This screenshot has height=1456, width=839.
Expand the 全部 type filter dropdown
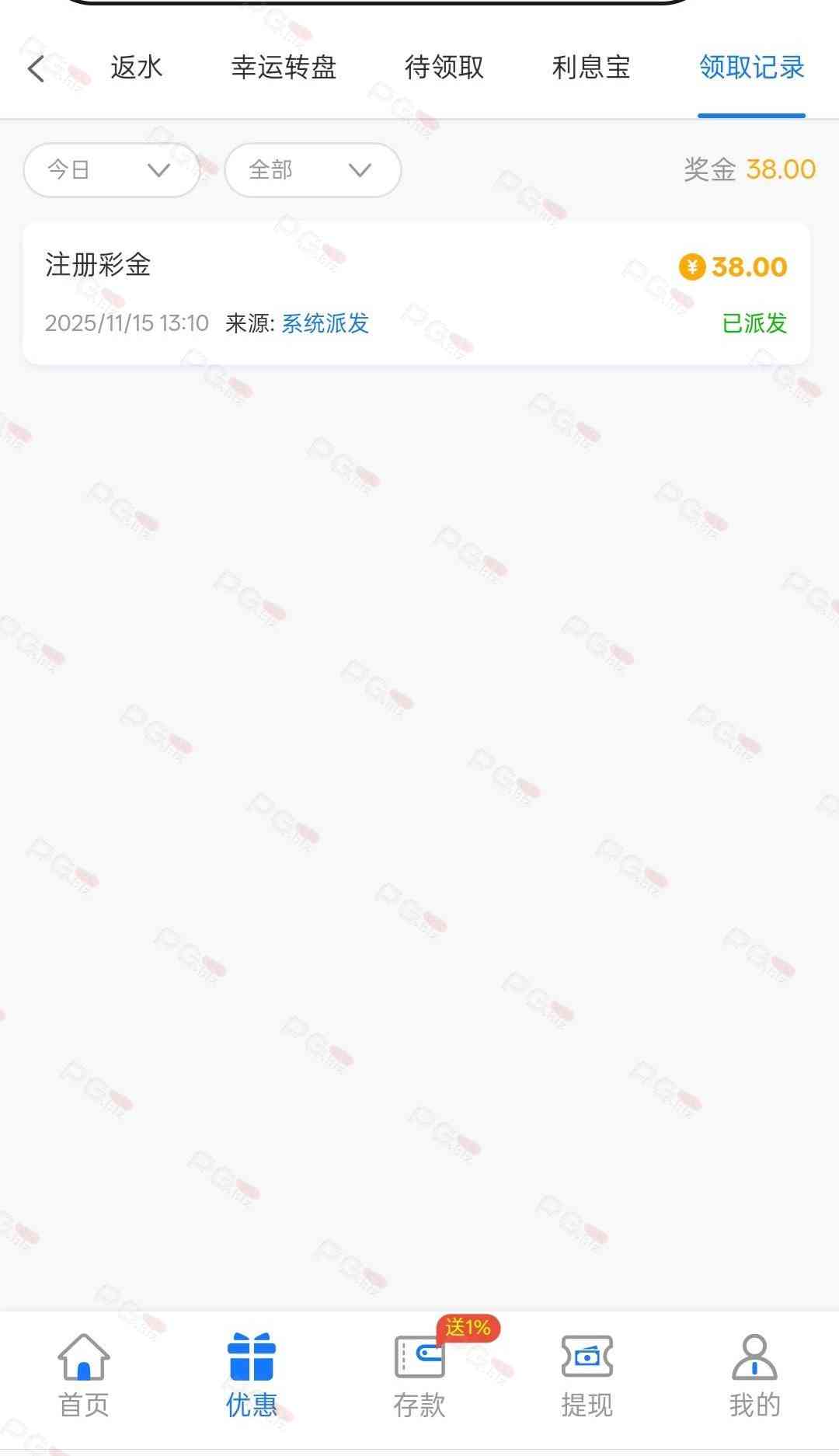pos(312,169)
